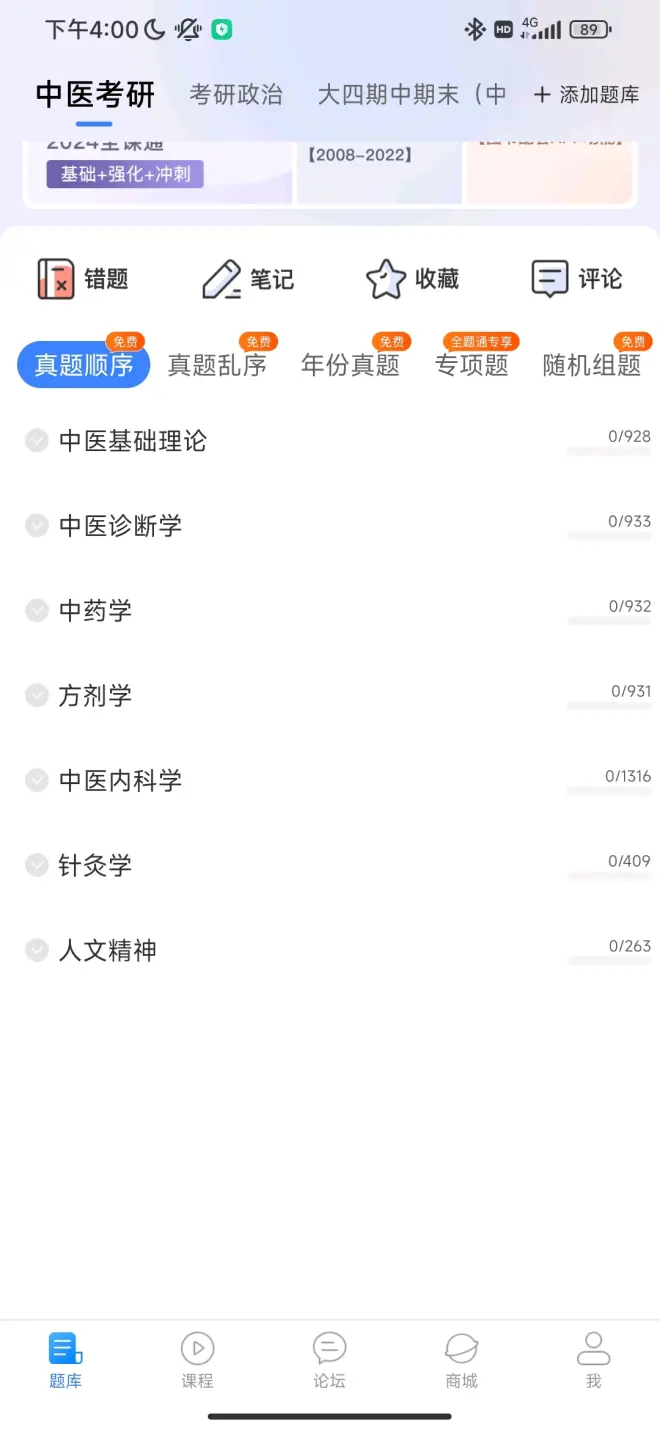
Task: Expand the 中医内科学 chapter
Action: 338,781
